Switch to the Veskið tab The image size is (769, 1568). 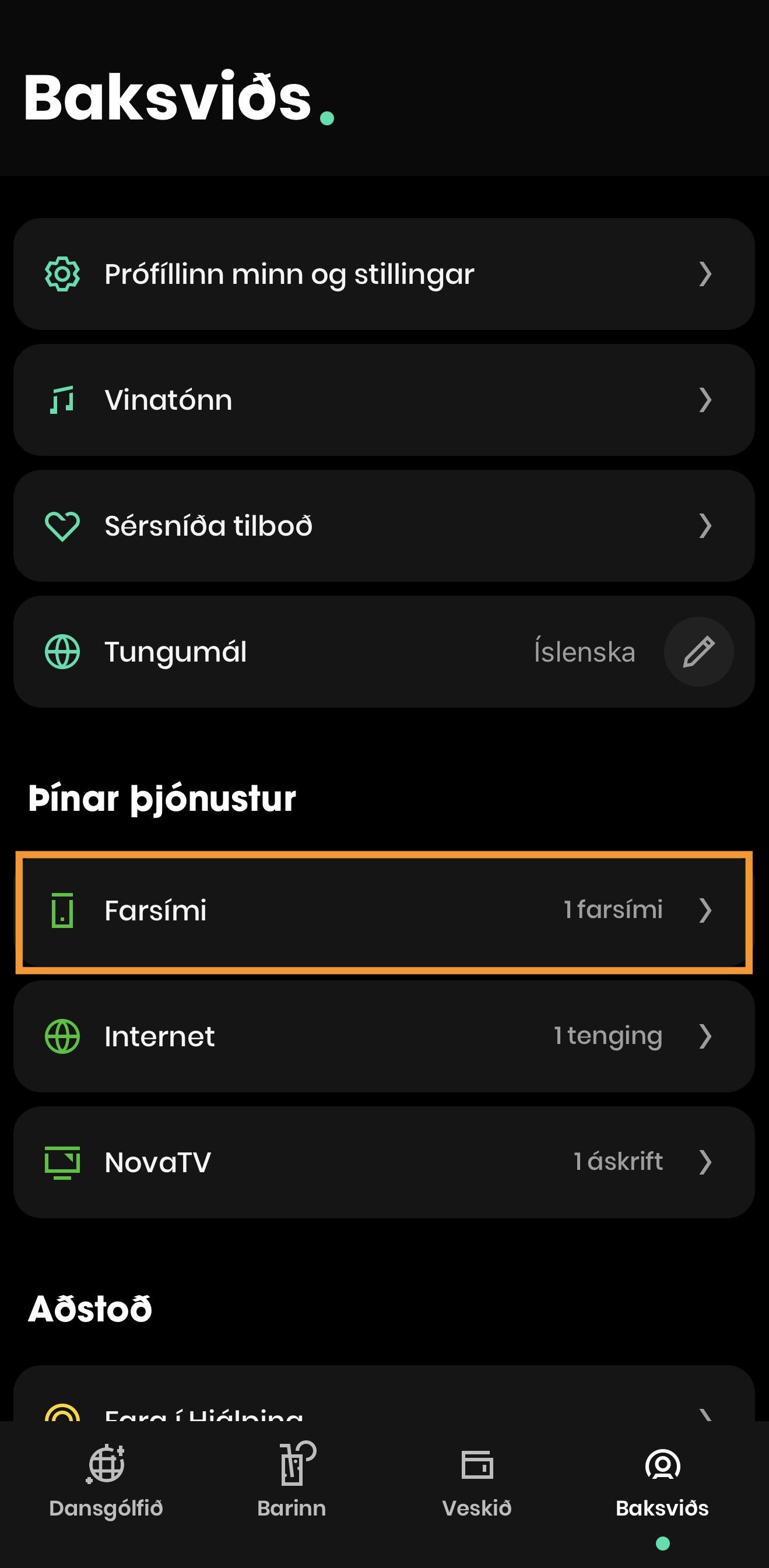(477, 1481)
